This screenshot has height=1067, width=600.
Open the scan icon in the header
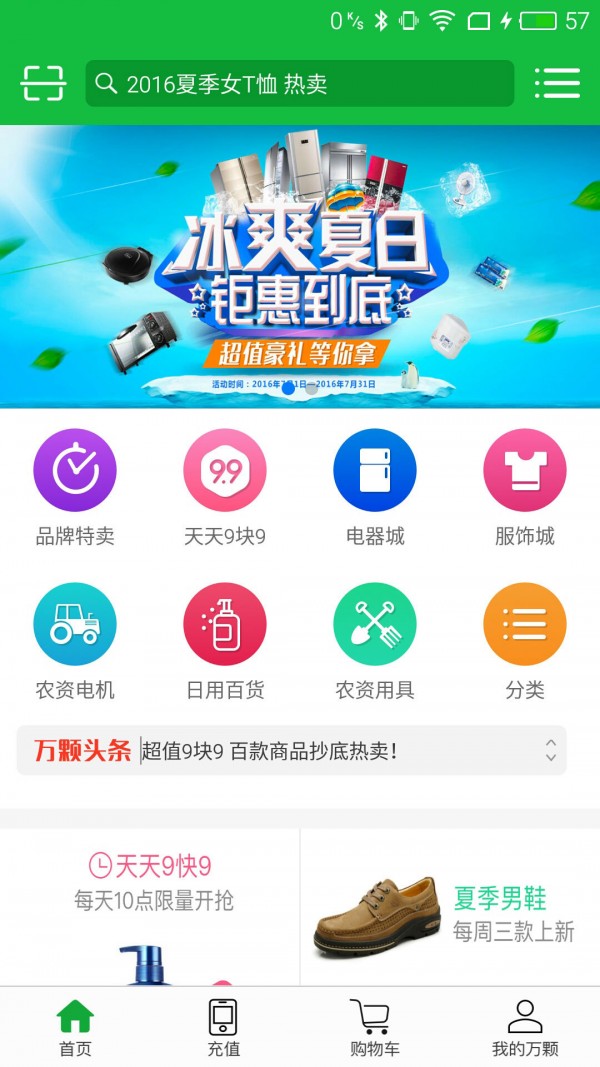[x=43, y=83]
